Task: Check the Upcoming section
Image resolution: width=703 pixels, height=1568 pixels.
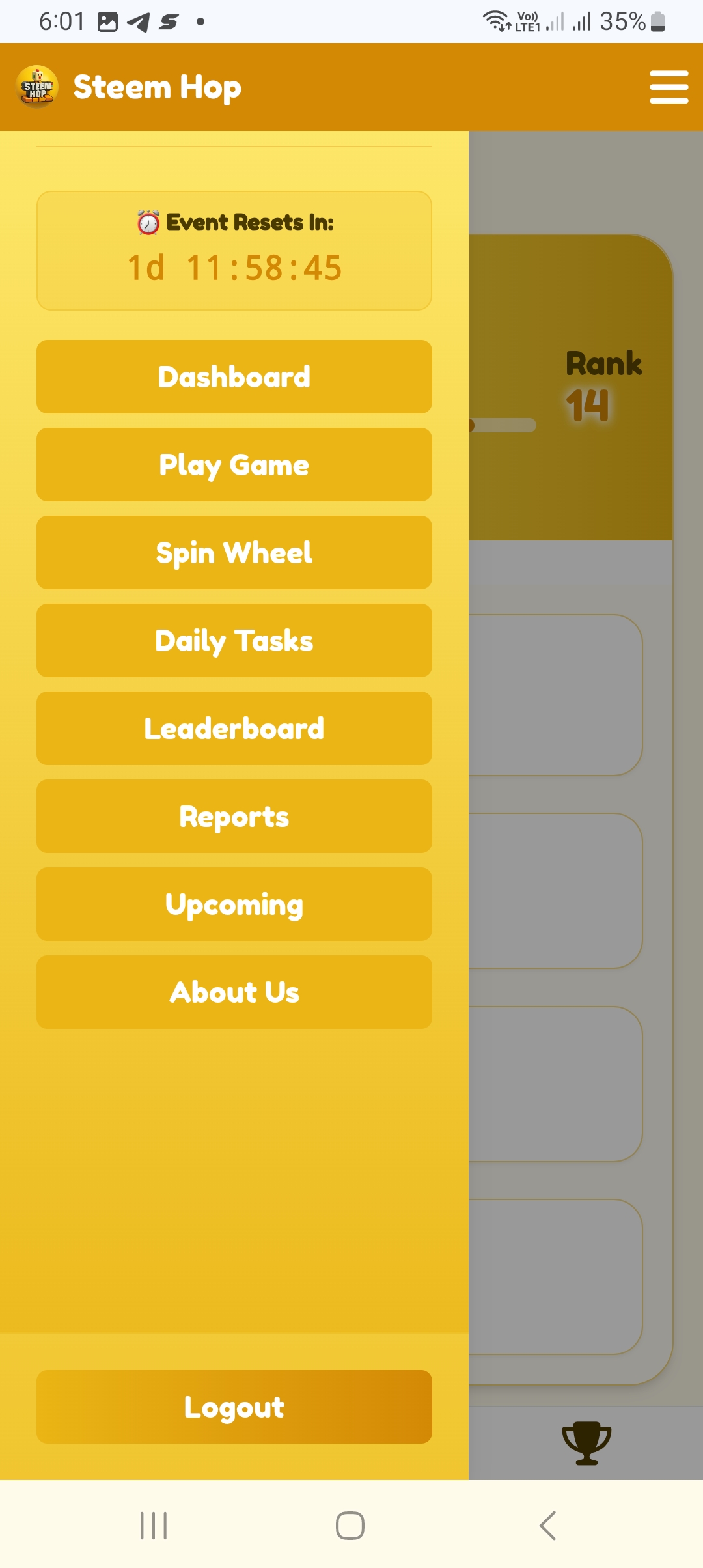Action: click(x=234, y=904)
